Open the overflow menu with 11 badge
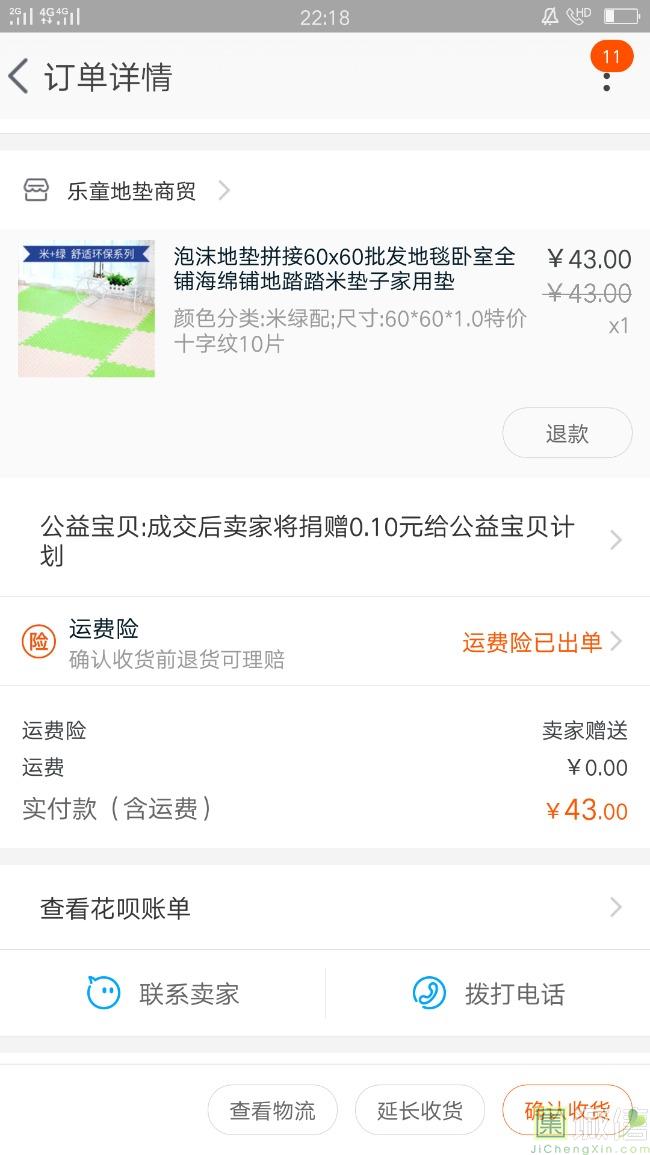 pyautogui.click(x=607, y=76)
